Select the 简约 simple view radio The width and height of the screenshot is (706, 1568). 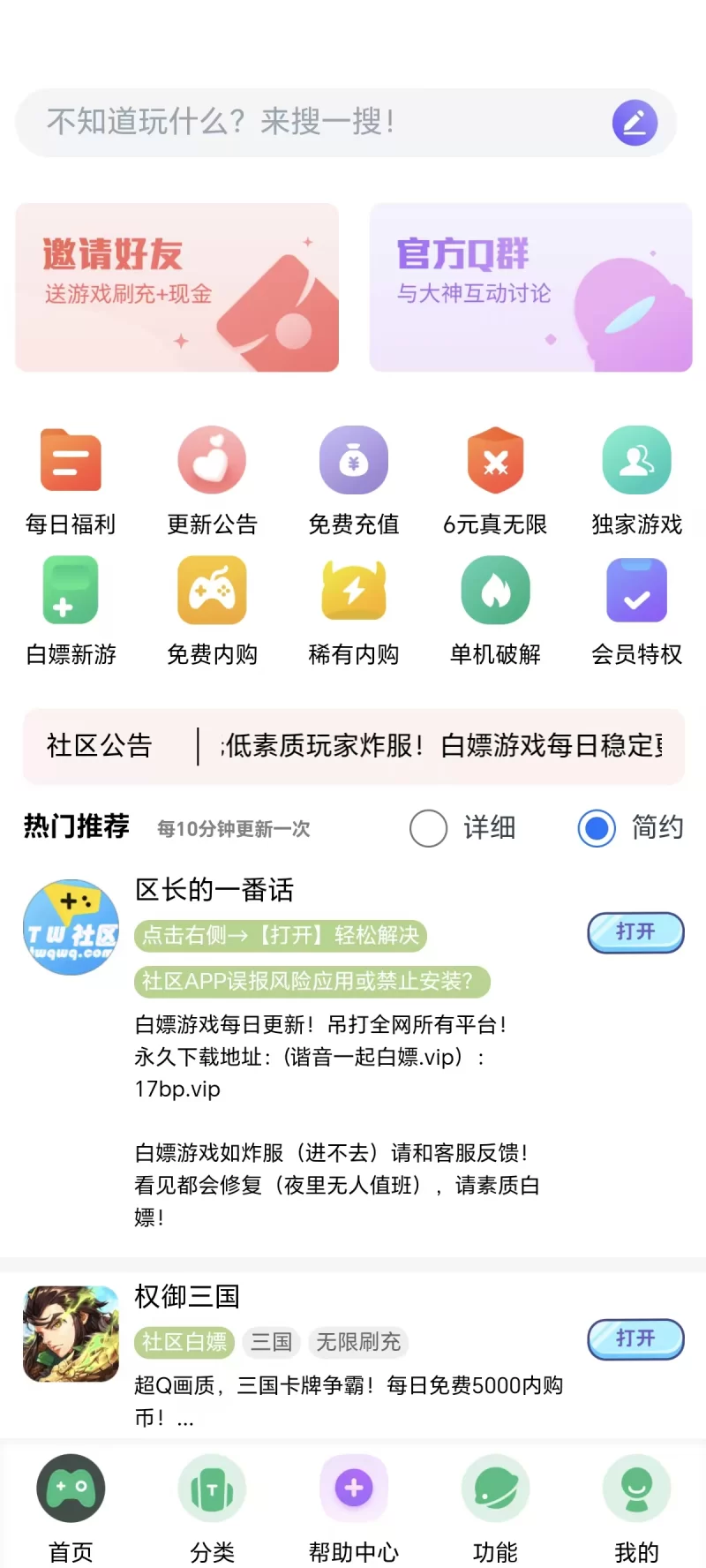pos(596,828)
